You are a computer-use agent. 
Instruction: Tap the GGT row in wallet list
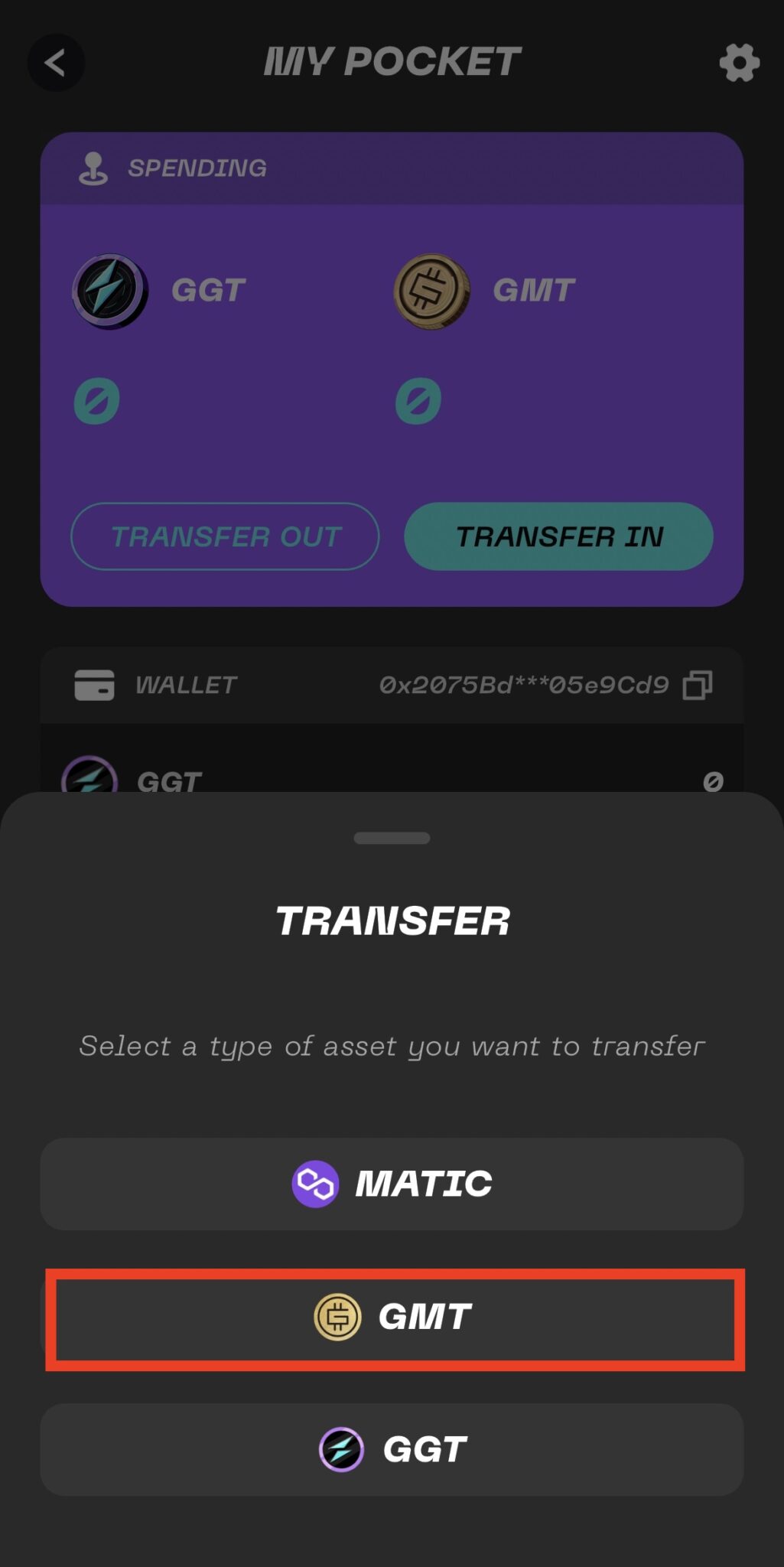392,780
